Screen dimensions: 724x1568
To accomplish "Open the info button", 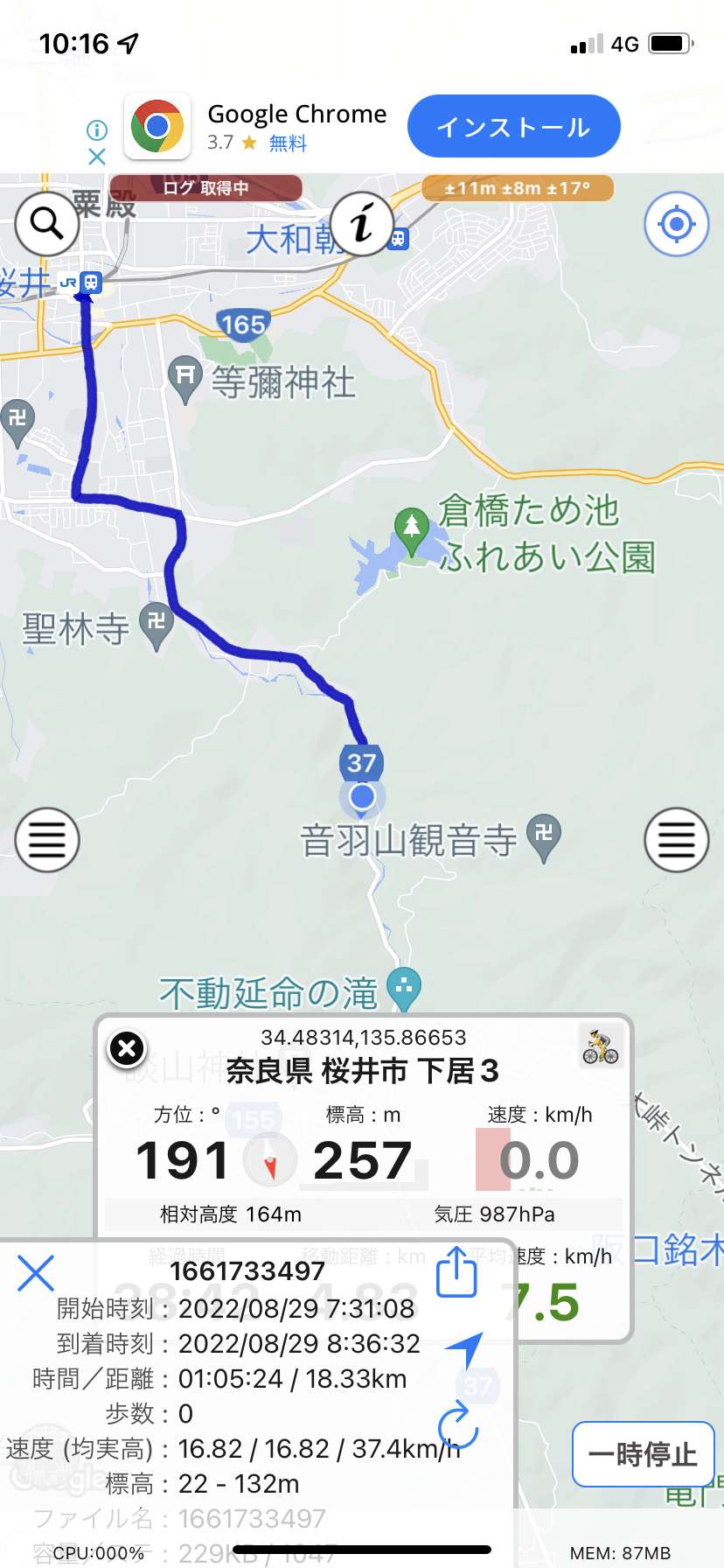I will point(361,223).
